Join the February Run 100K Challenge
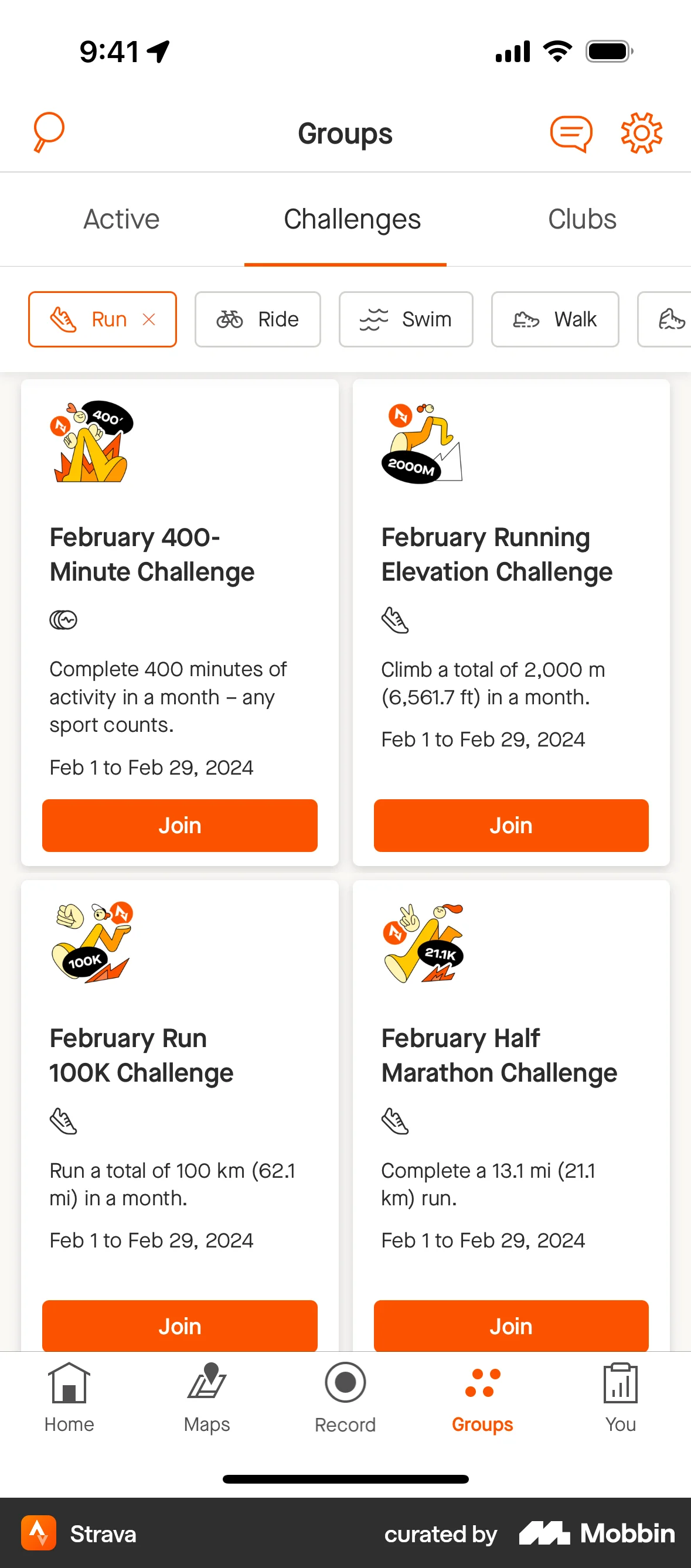Image resolution: width=691 pixels, height=1568 pixels. (179, 1326)
